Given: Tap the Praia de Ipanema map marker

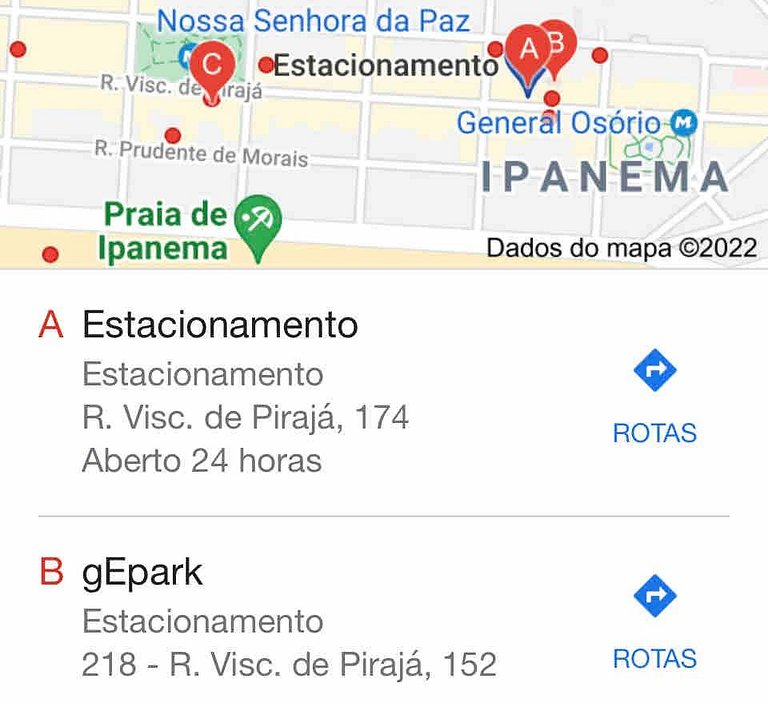Looking at the screenshot, I should point(258,220).
